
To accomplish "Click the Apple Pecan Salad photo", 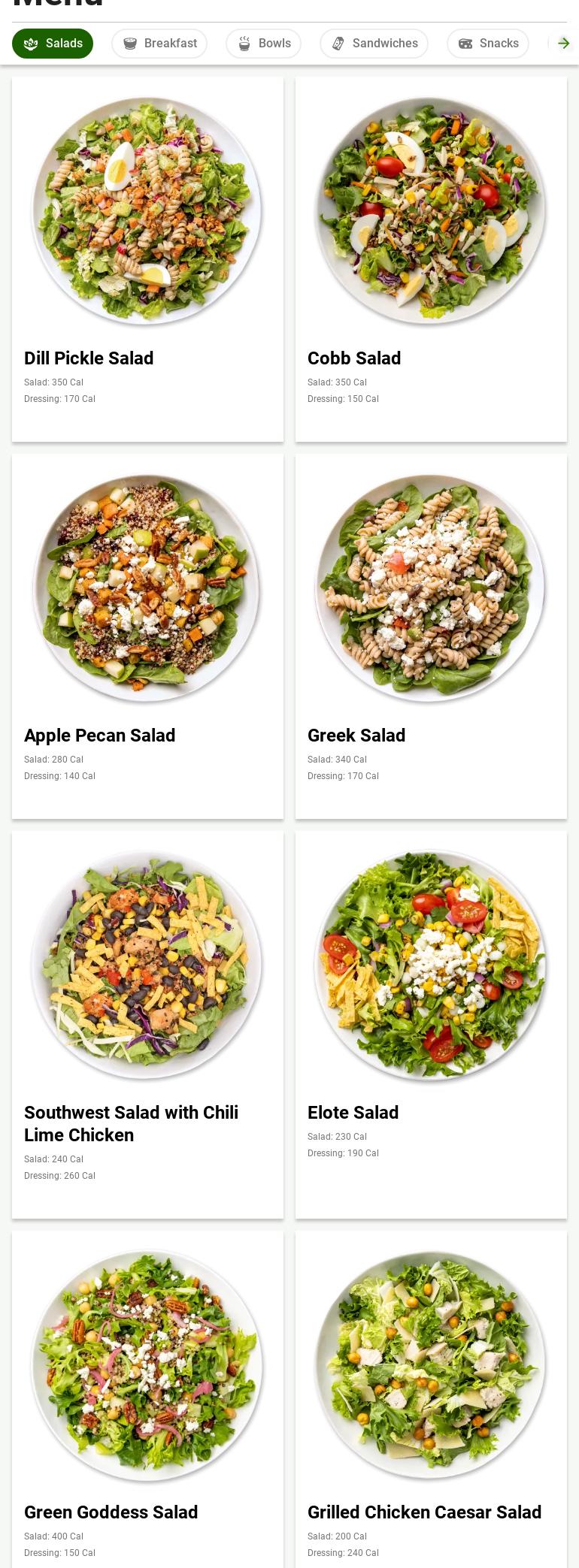I will pyautogui.click(x=147, y=588).
